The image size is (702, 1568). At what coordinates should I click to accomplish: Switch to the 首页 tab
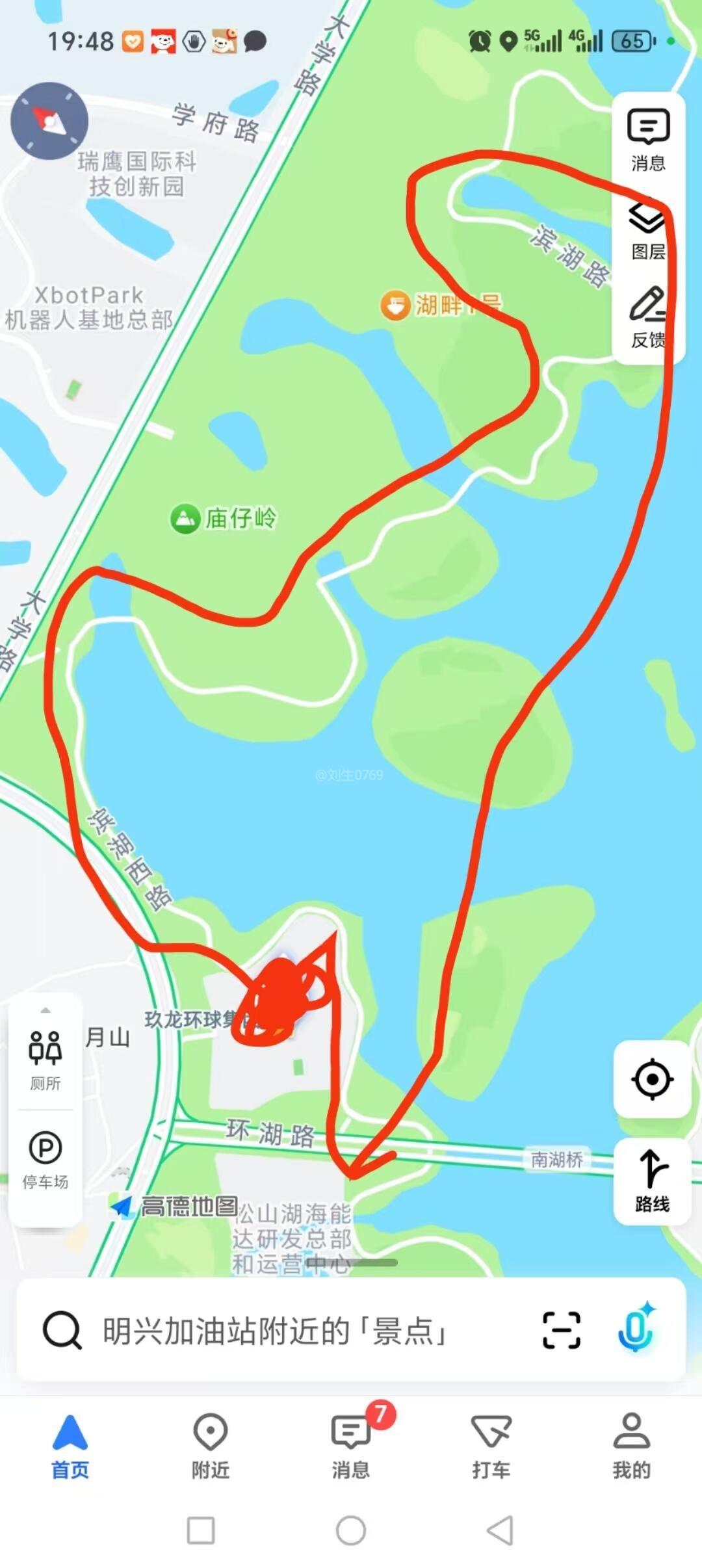click(70, 1444)
